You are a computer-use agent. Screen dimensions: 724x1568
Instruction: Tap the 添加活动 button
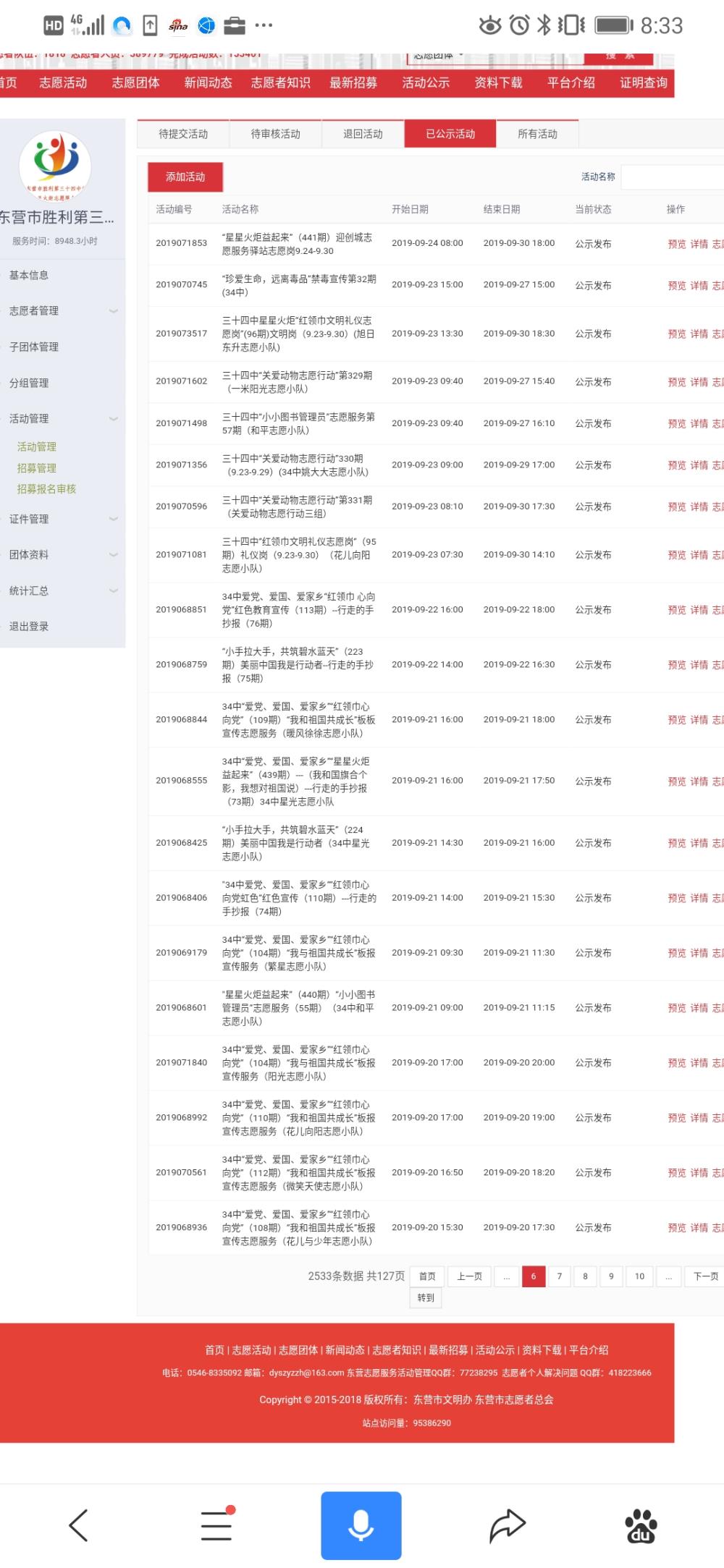185,177
